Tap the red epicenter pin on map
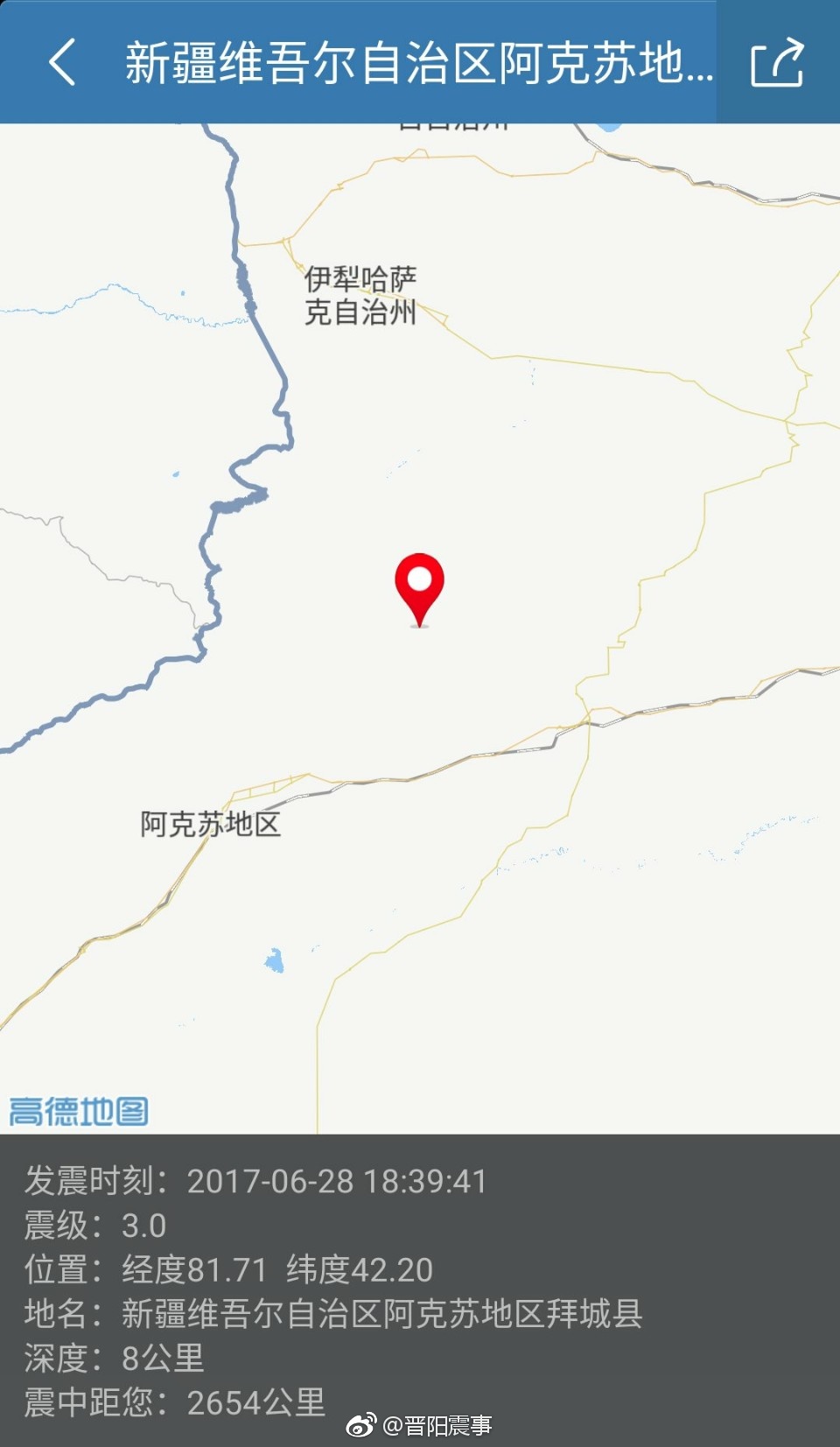 click(420, 586)
